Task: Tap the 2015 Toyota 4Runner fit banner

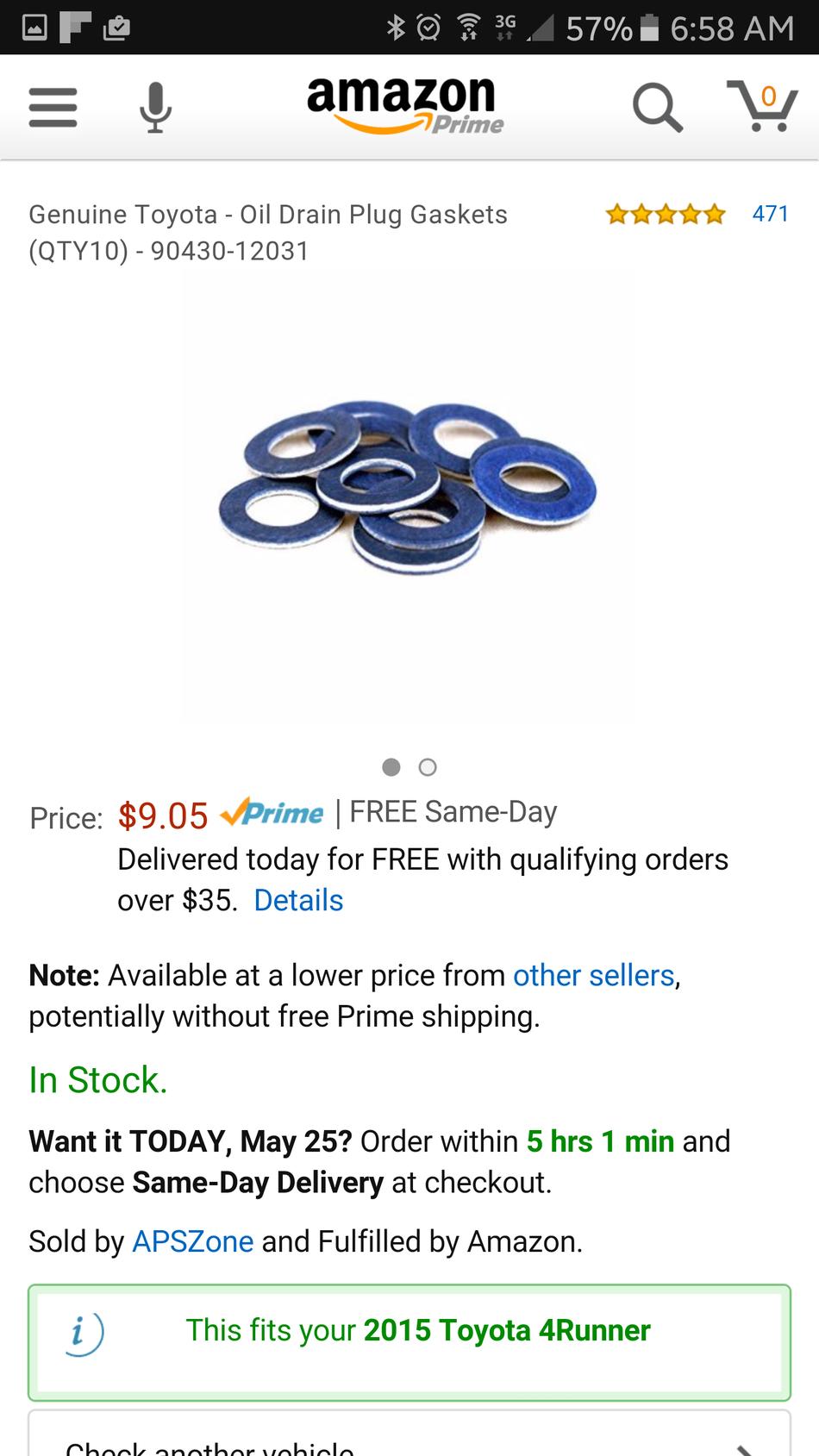Action: [409, 1342]
